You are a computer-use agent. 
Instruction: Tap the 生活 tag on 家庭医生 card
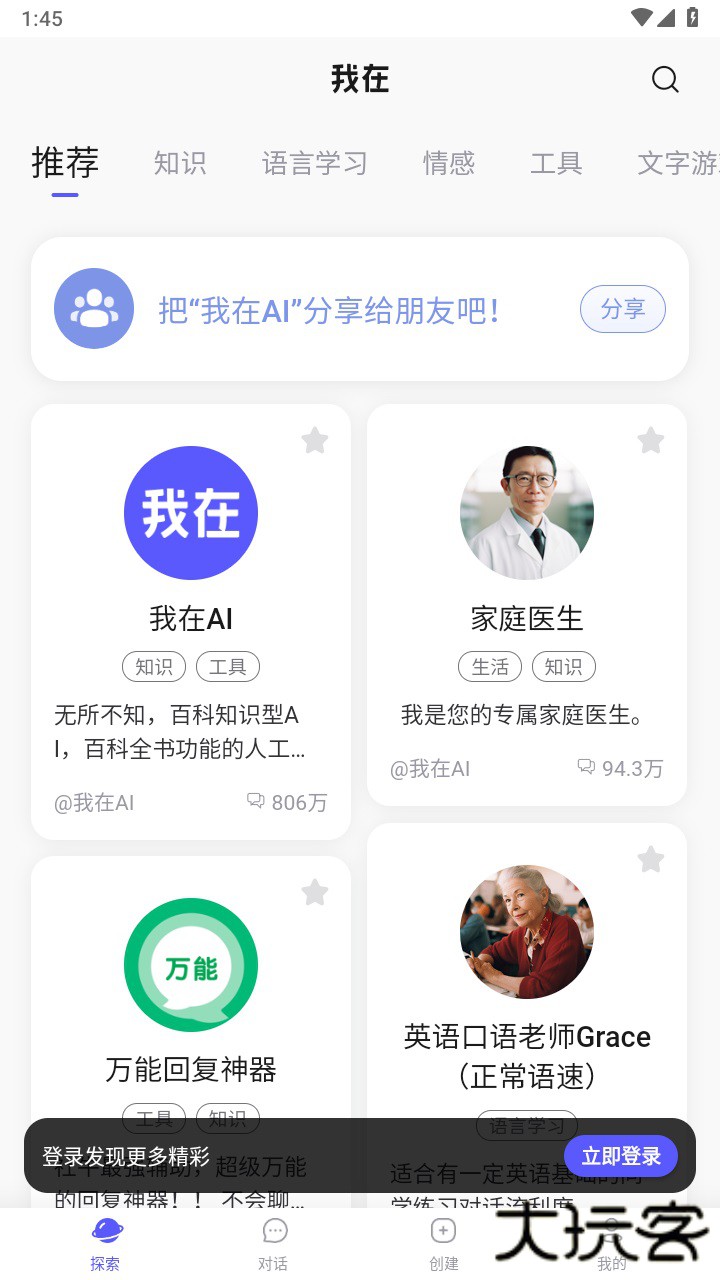pos(490,666)
